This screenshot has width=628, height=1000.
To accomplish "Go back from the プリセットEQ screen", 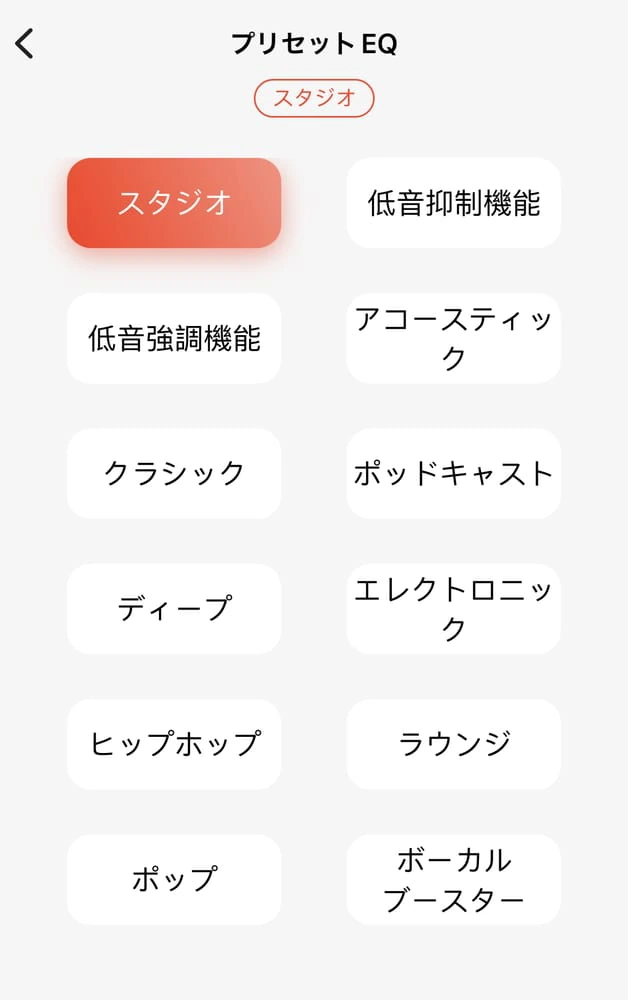I will click(x=25, y=44).
